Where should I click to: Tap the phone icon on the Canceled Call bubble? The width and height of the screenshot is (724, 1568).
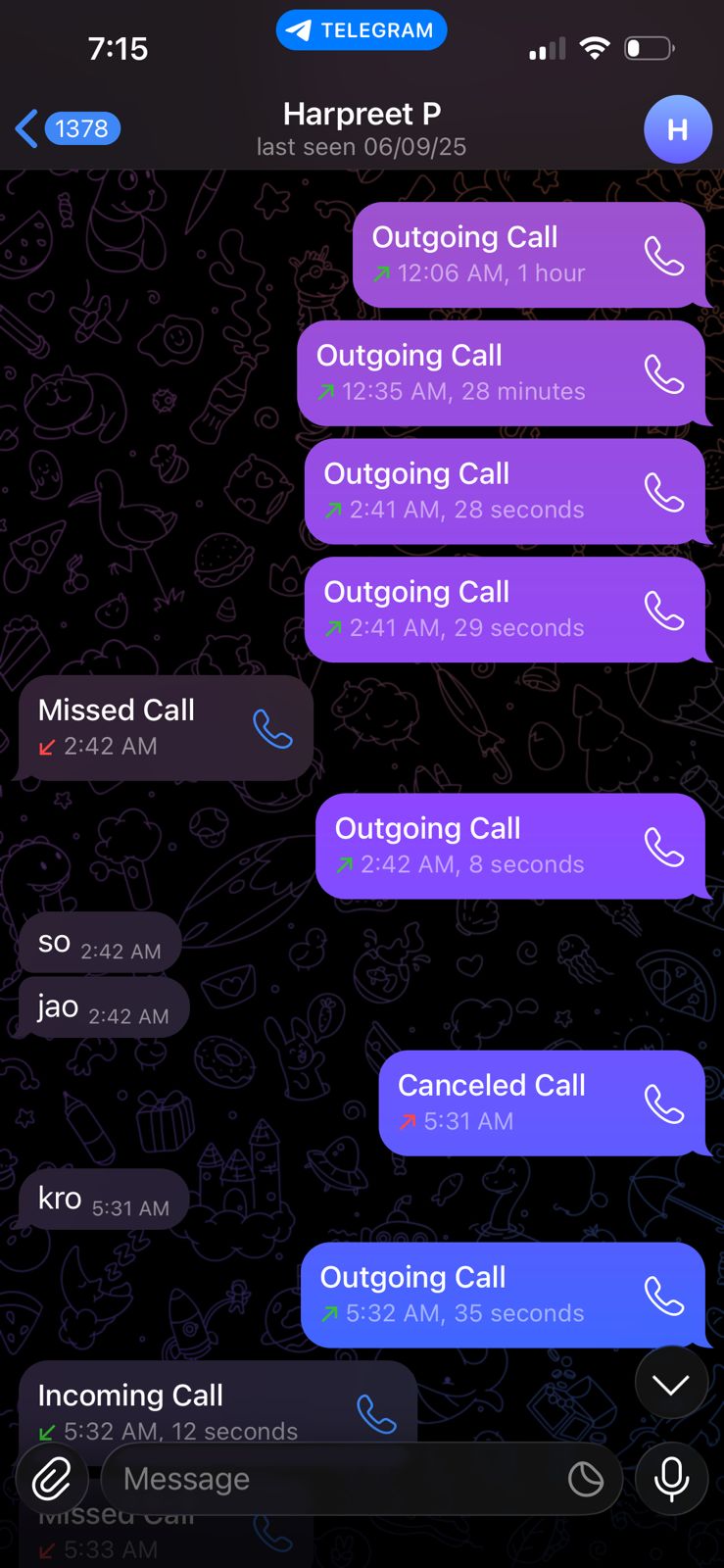[664, 1105]
